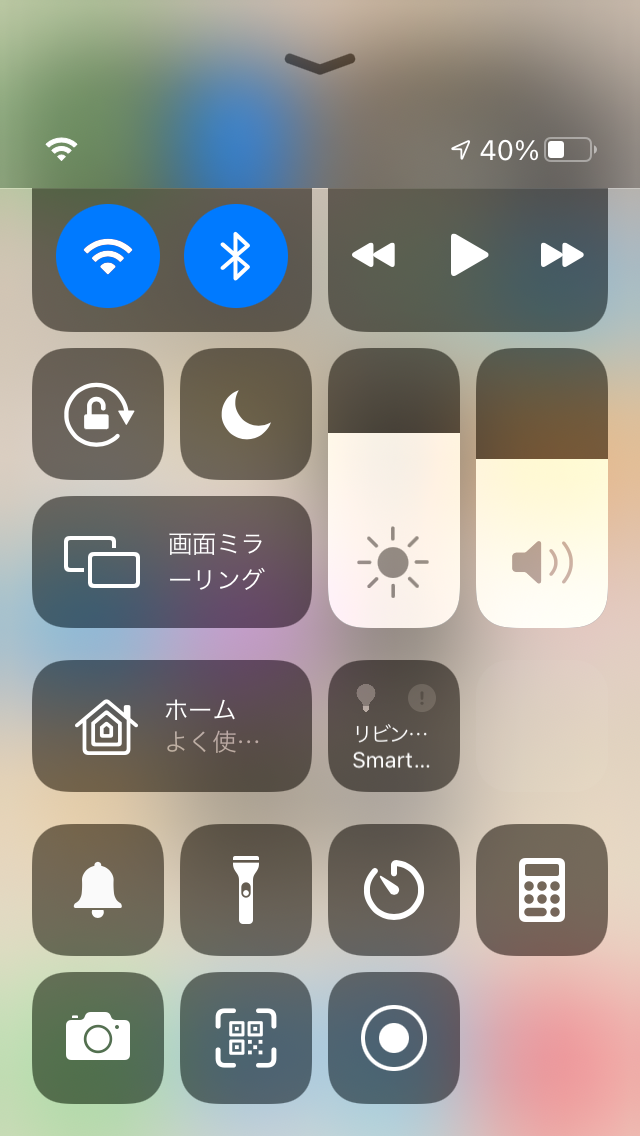Viewport: 640px width, 1136px height.
Task: Toggle the silent mode bell
Action: click(x=98, y=890)
